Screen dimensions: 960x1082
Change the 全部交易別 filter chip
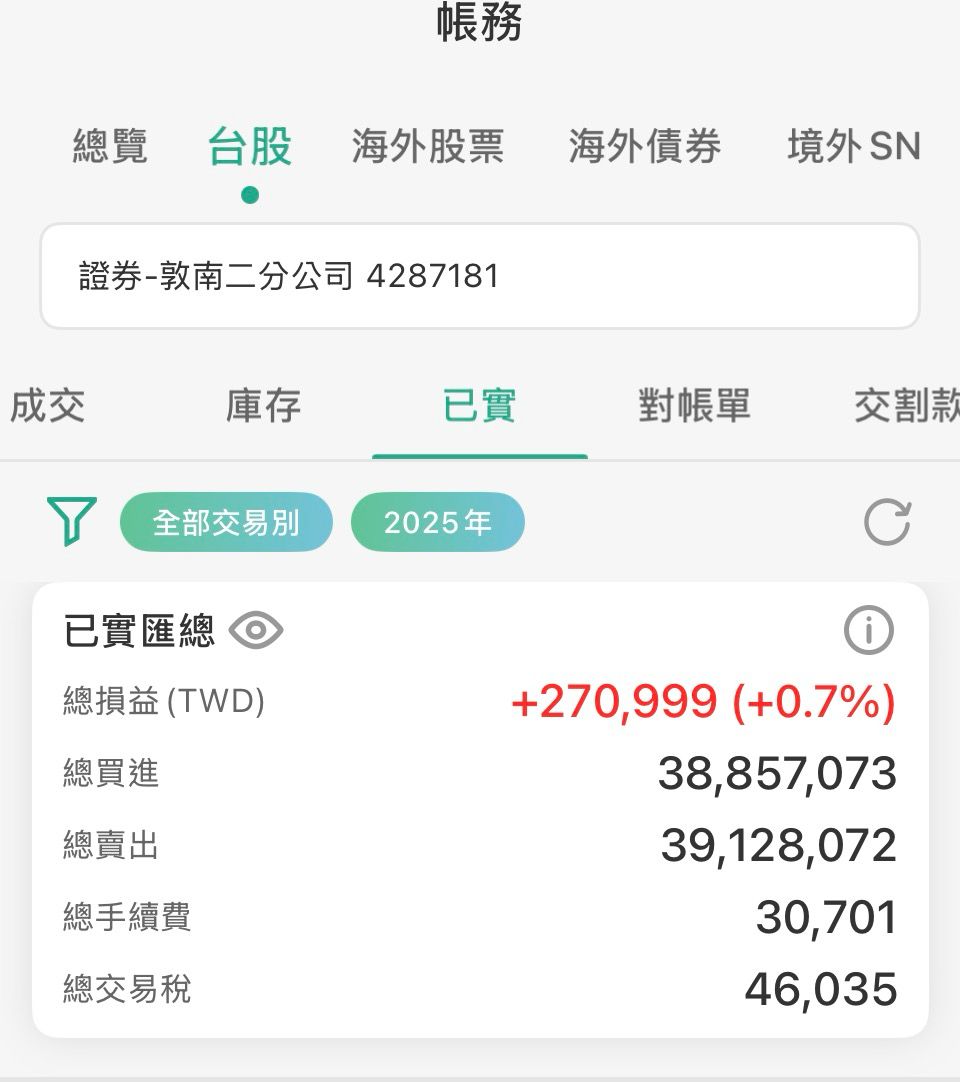[226, 522]
